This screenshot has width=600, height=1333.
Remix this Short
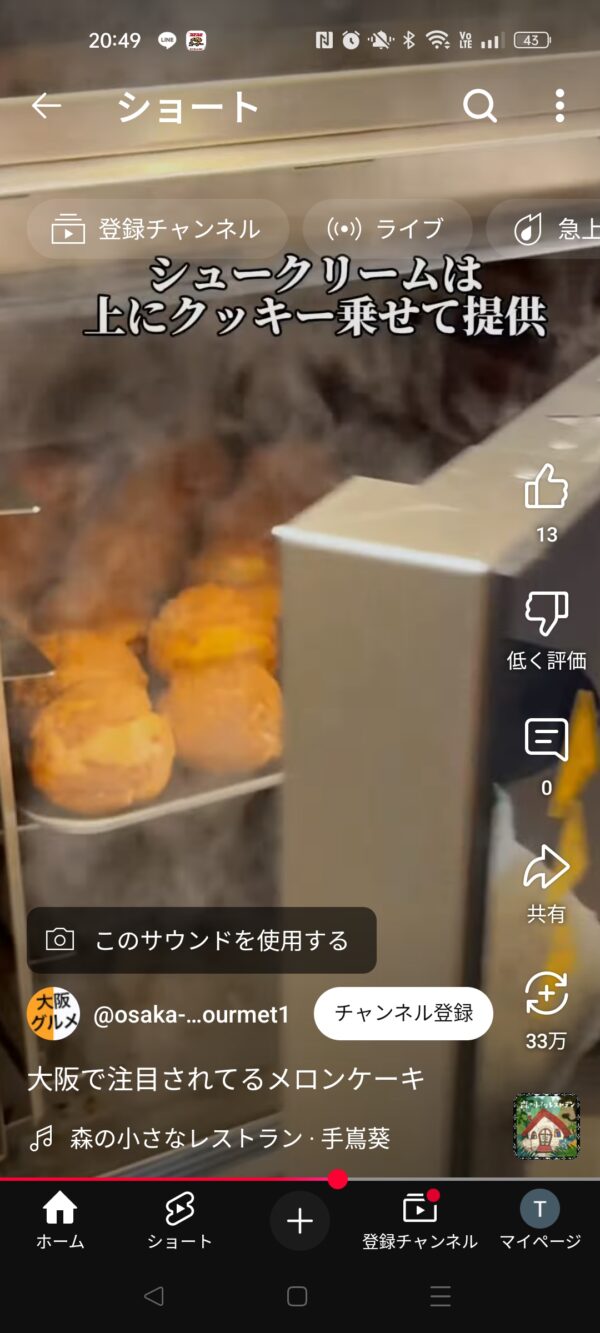(546, 995)
